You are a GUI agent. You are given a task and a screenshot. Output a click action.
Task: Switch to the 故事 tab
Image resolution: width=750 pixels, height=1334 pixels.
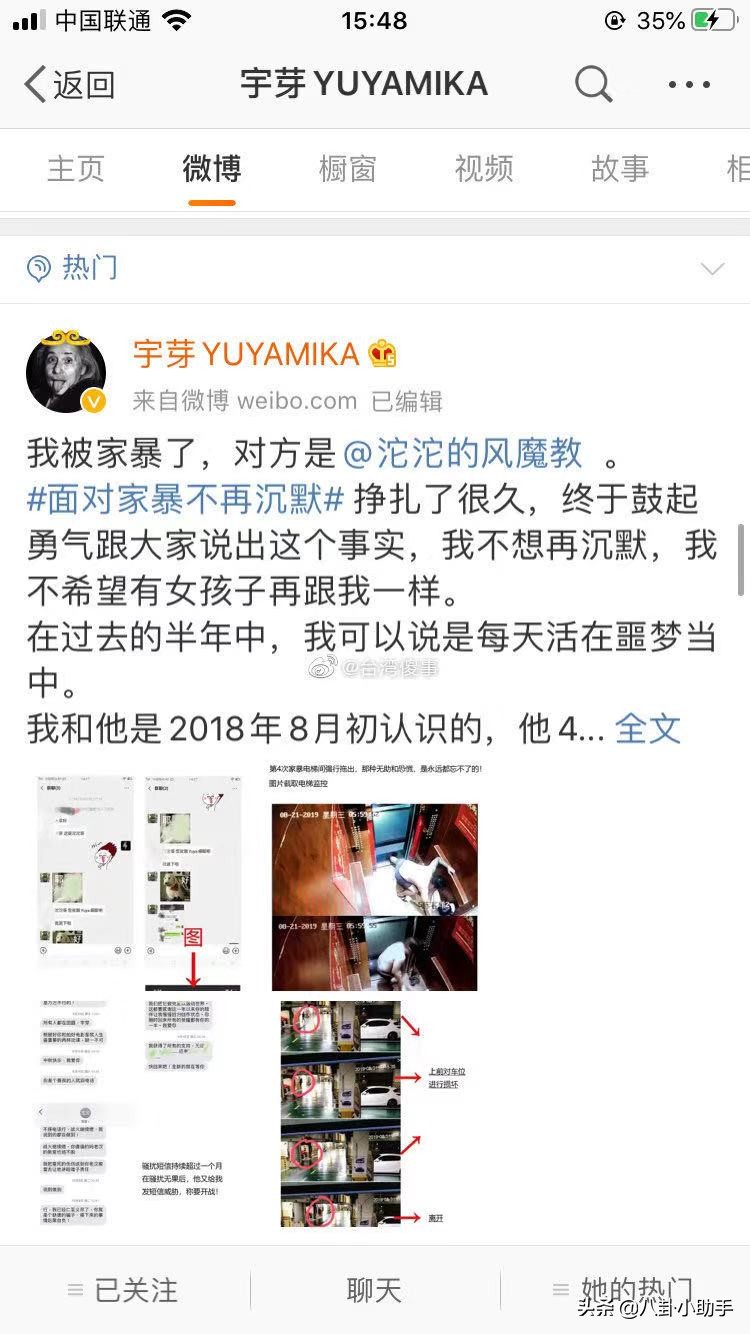(x=620, y=169)
